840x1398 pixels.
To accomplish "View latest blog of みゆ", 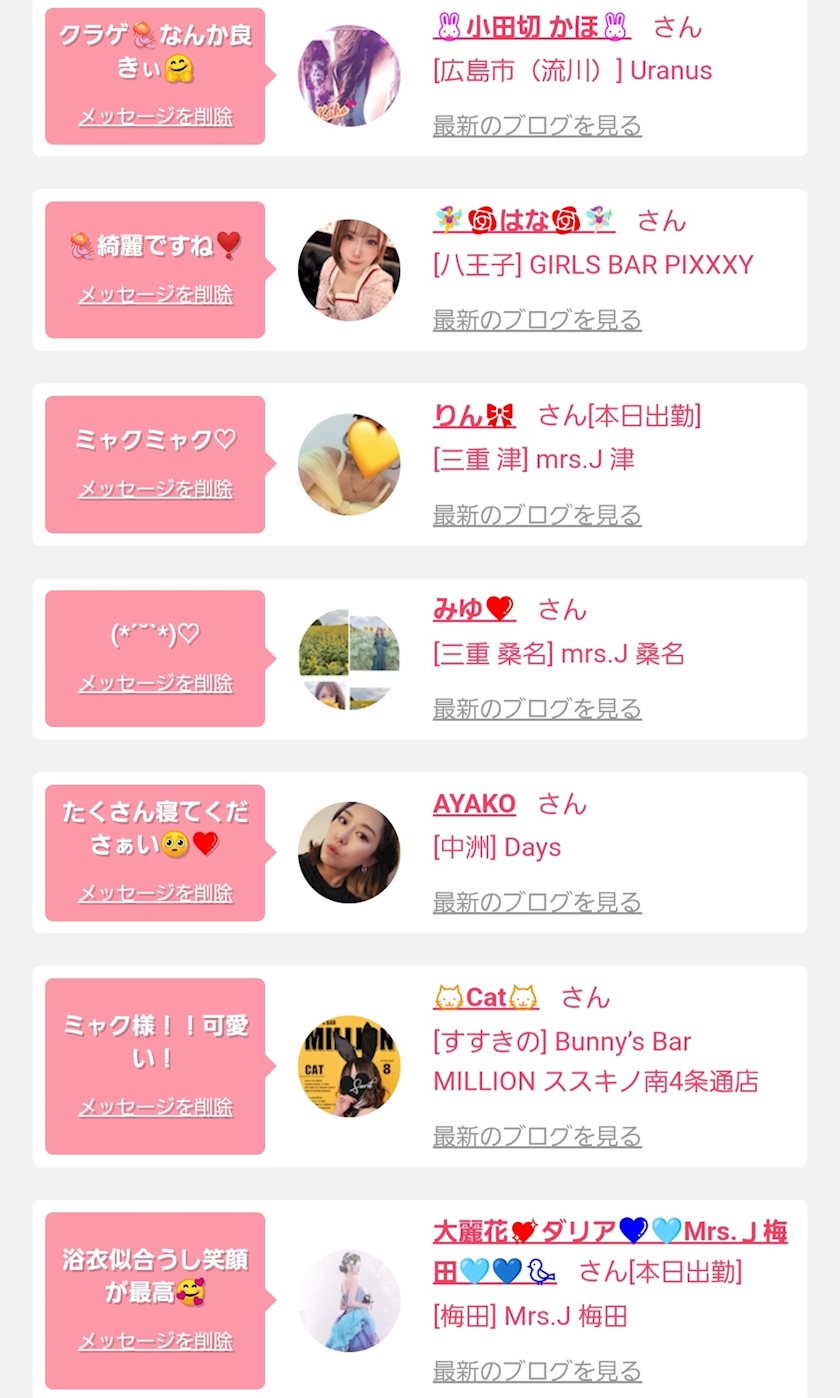I will click(537, 709).
